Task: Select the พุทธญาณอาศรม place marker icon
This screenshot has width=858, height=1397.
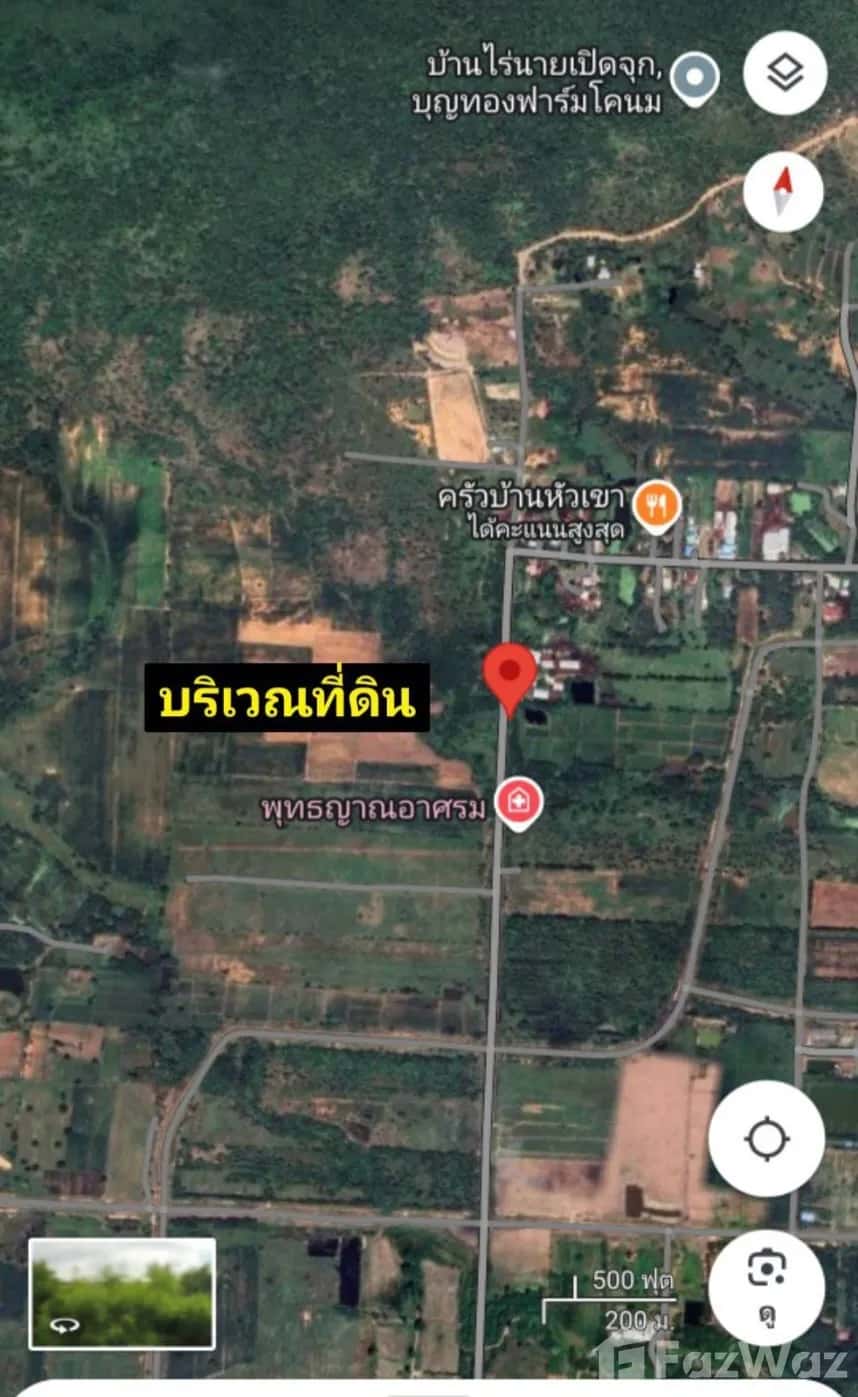Action: click(x=520, y=800)
